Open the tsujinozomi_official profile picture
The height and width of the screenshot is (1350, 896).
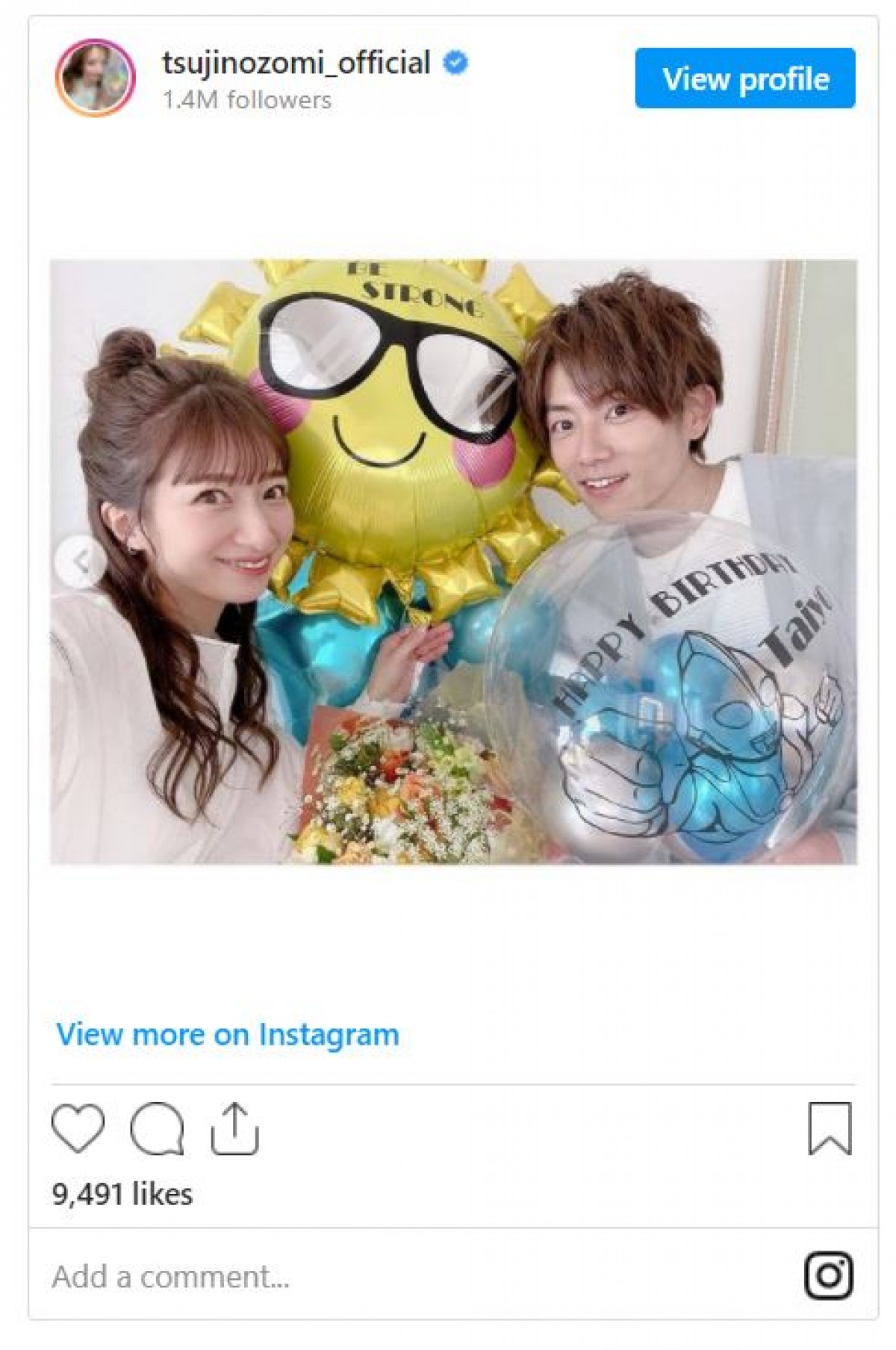point(95,78)
